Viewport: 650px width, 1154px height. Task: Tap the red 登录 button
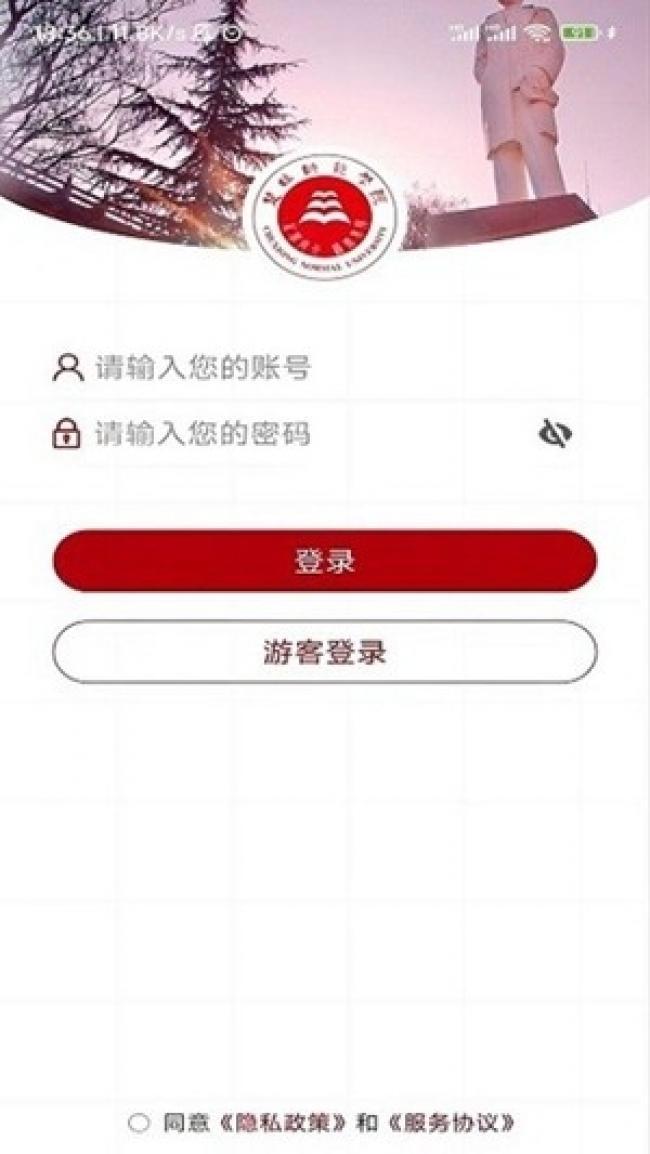click(325, 561)
